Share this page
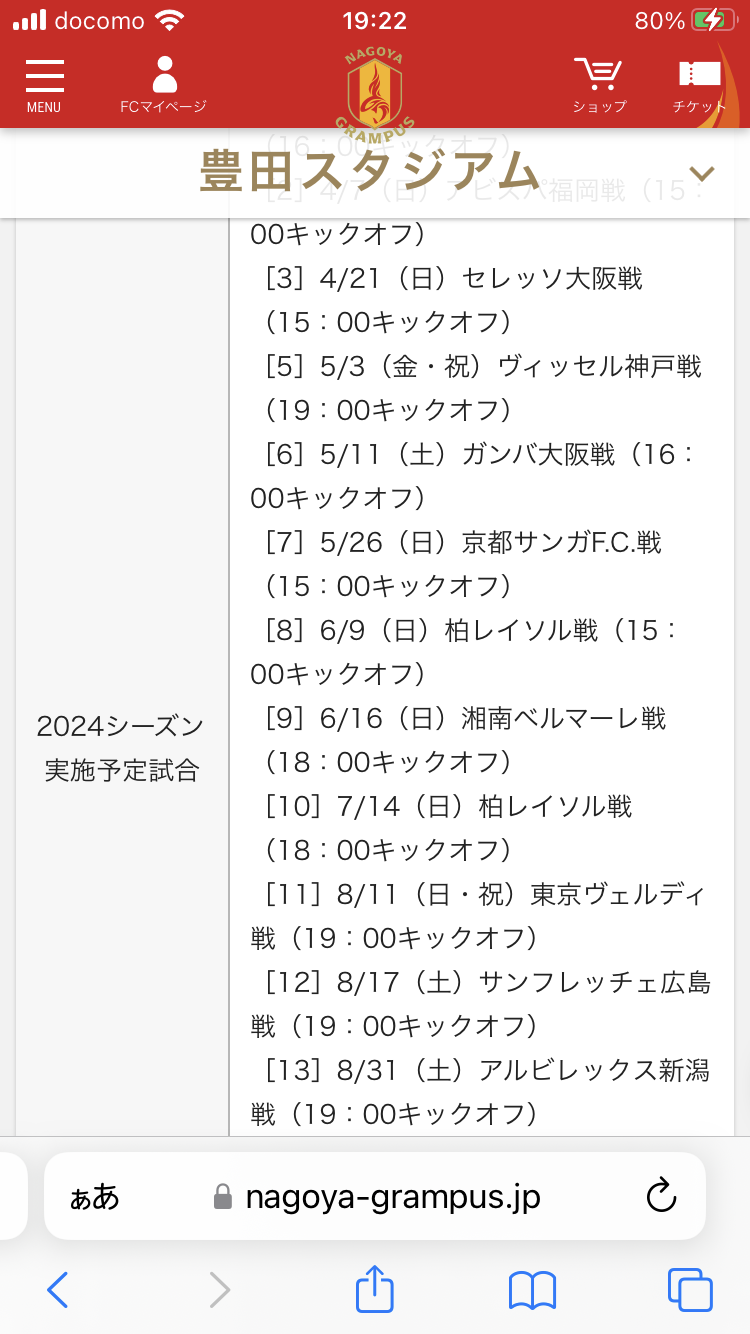 pos(375,1290)
